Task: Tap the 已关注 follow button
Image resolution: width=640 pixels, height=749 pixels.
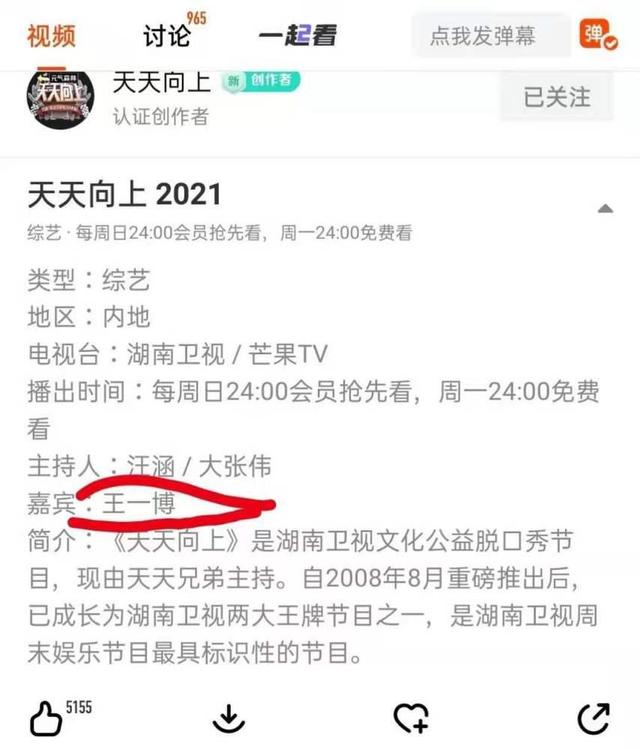Action: (x=557, y=97)
